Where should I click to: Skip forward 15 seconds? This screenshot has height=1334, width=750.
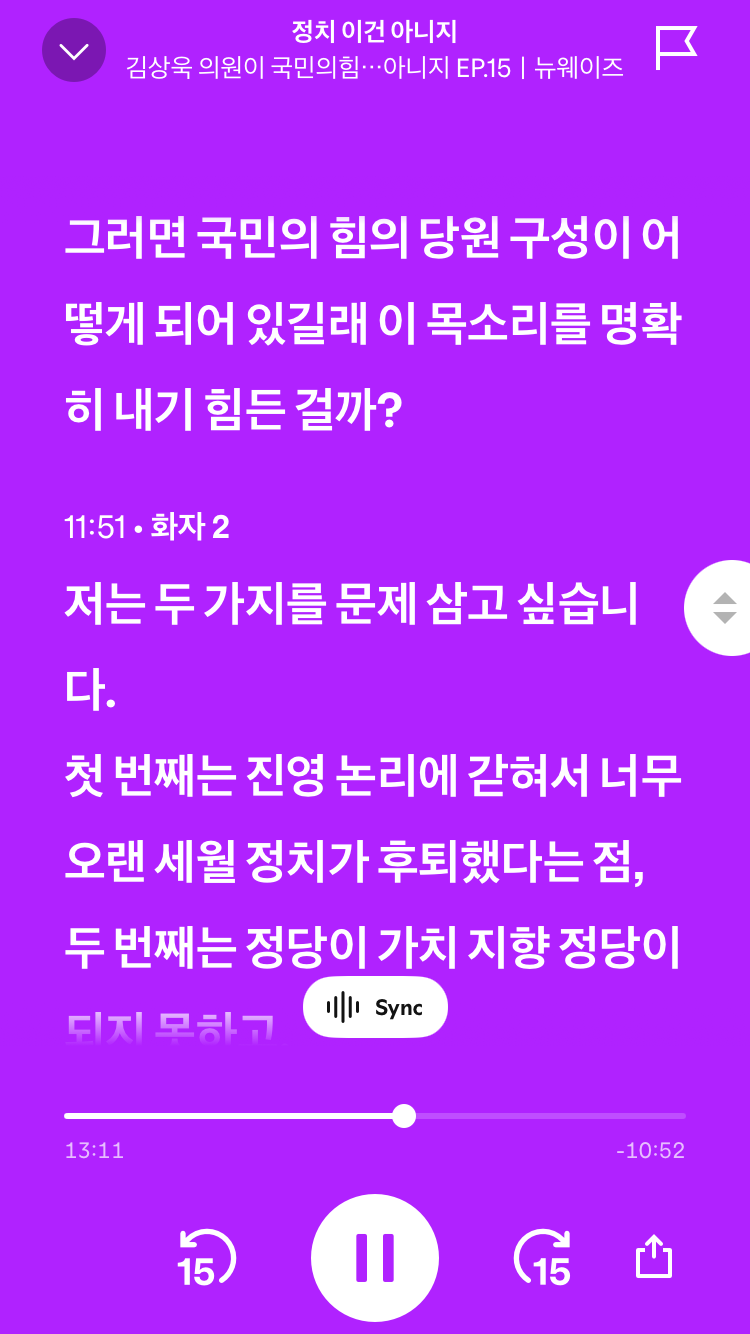point(544,1258)
